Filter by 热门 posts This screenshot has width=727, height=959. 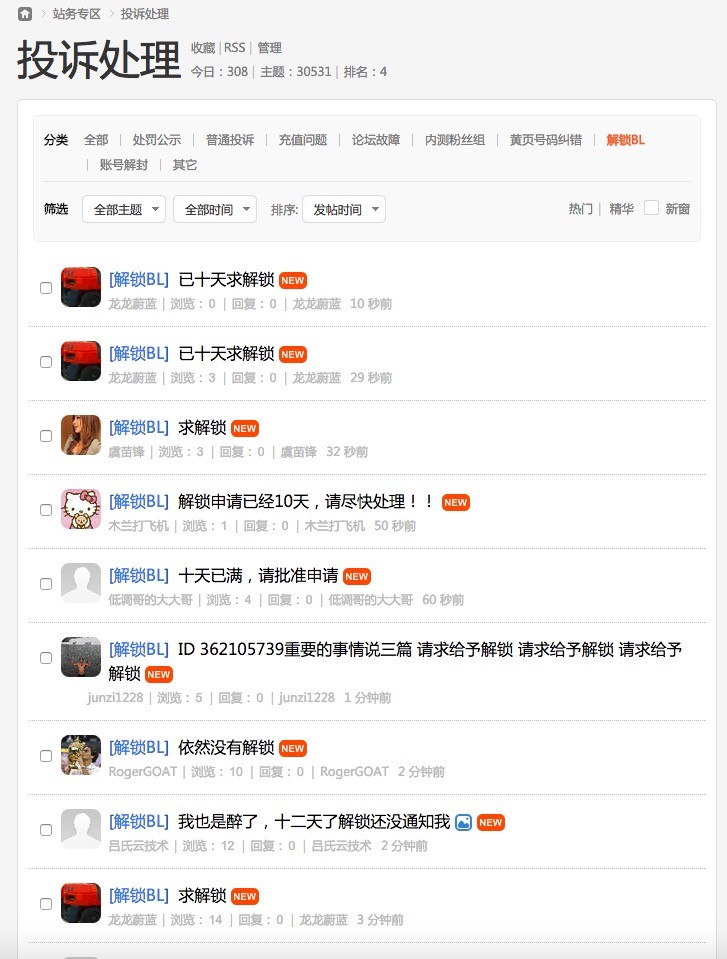coord(580,209)
